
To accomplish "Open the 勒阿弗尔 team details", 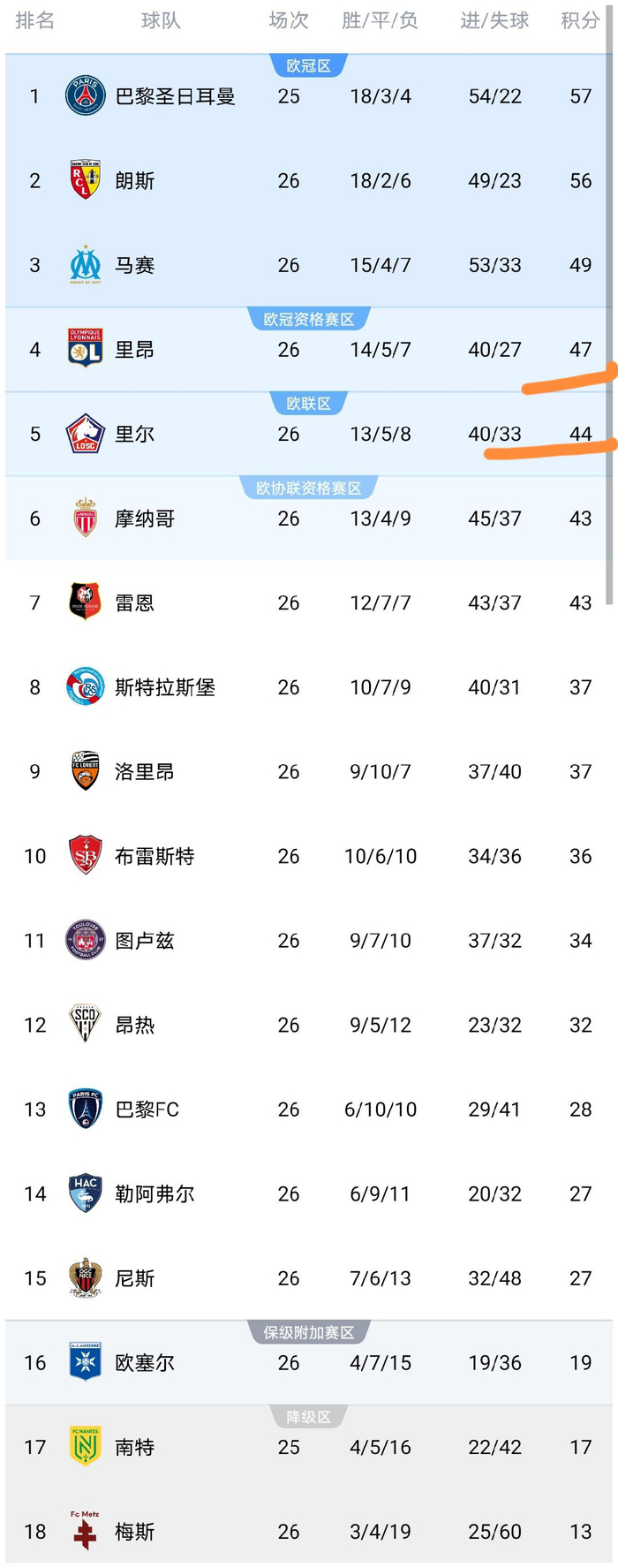I will (x=154, y=1193).
